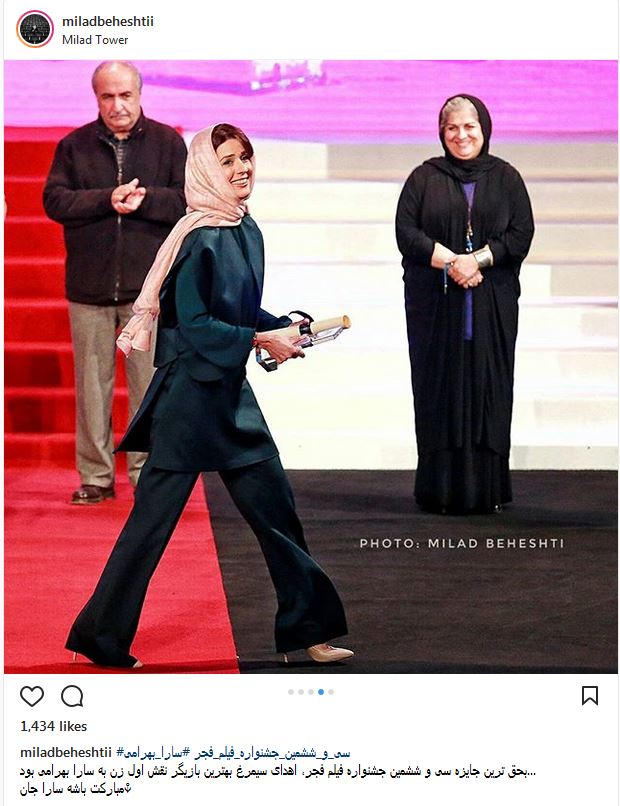The image size is (620, 806).
Task: View the 1,434 likes list
Action: (x=53, y=726)
